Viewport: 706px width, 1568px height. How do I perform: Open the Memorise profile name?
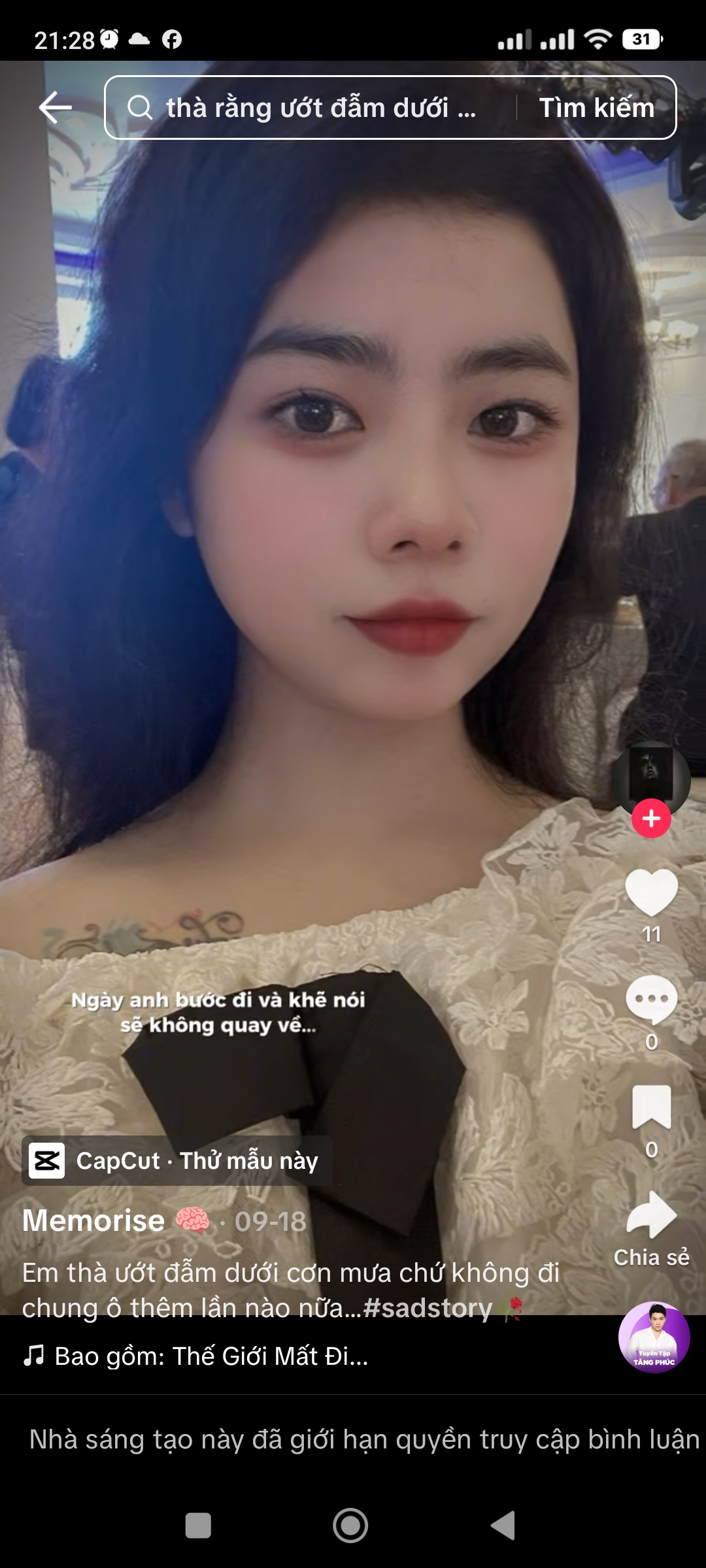(93, 1221)
